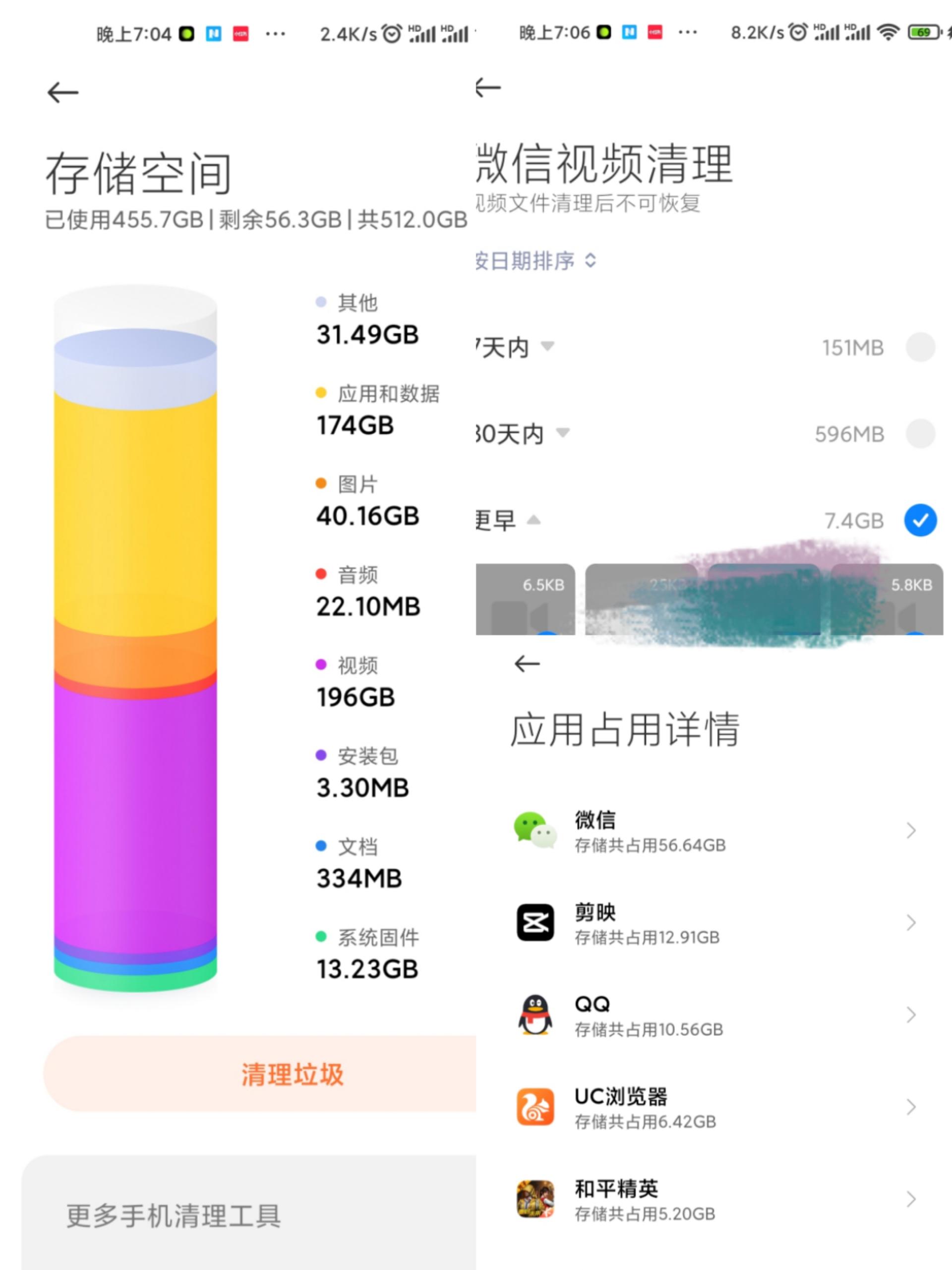952x1270 pixels.
Task: Tap the UC浏览器 browser icon
Action: [x=535, y=1107]
